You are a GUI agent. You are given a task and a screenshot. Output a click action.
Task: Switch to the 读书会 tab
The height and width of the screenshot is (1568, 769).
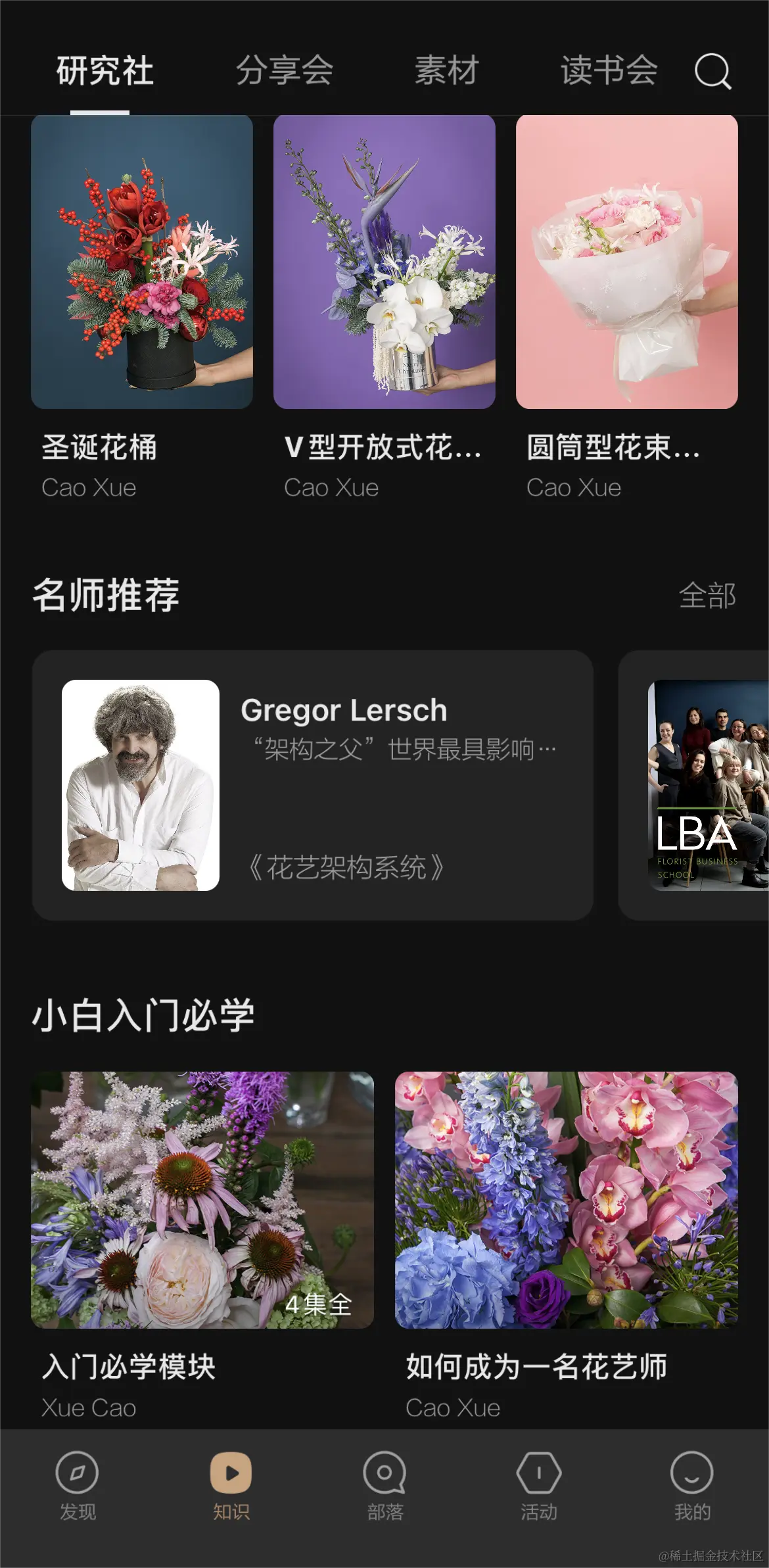click(609, 70)
